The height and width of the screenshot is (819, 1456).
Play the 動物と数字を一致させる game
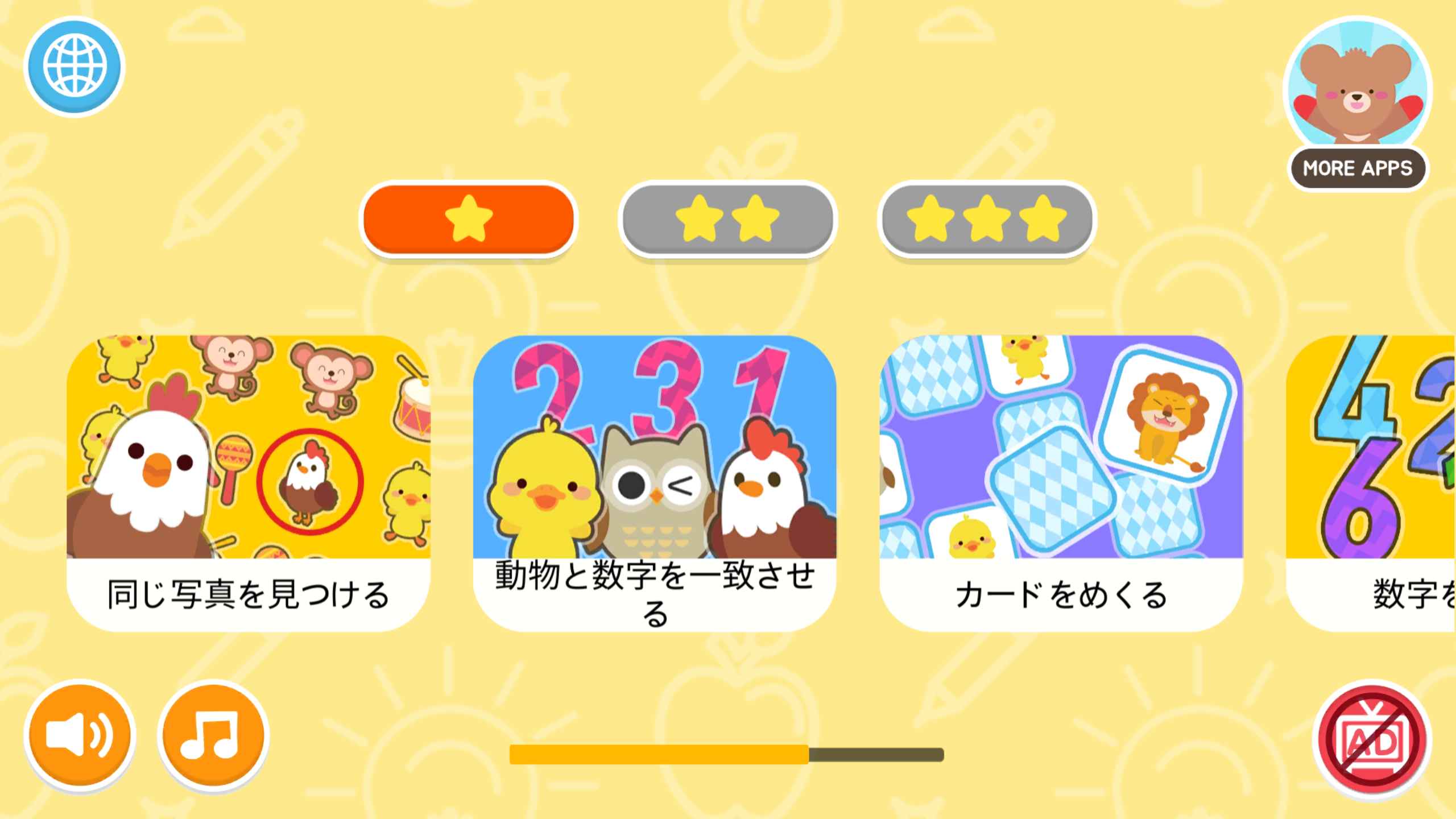coord(655,482)
